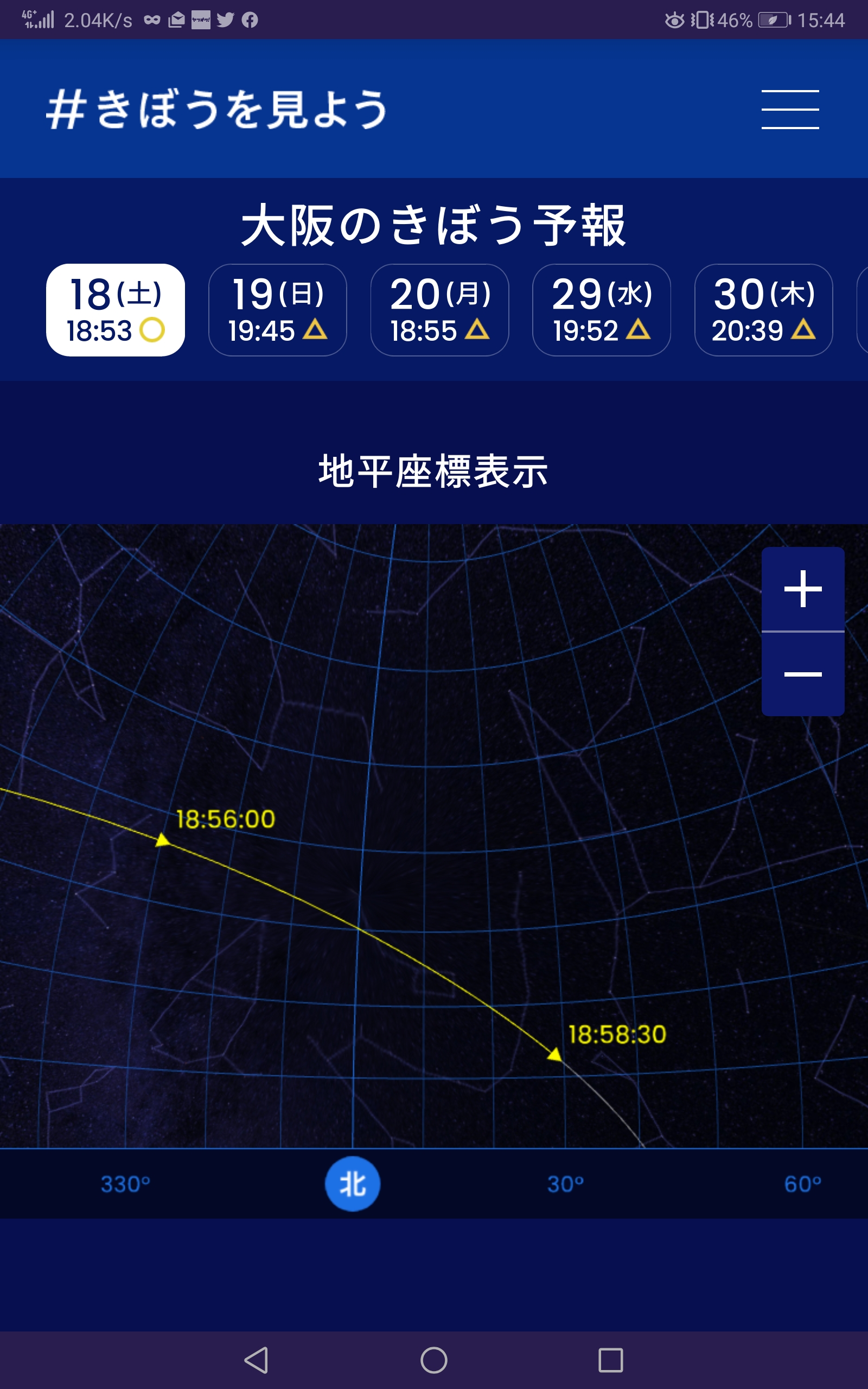Go back with the system back button
Image resolution: width=868 pixels, height=1389 pixels.
pyautogui.click(x=256, y=1360)
